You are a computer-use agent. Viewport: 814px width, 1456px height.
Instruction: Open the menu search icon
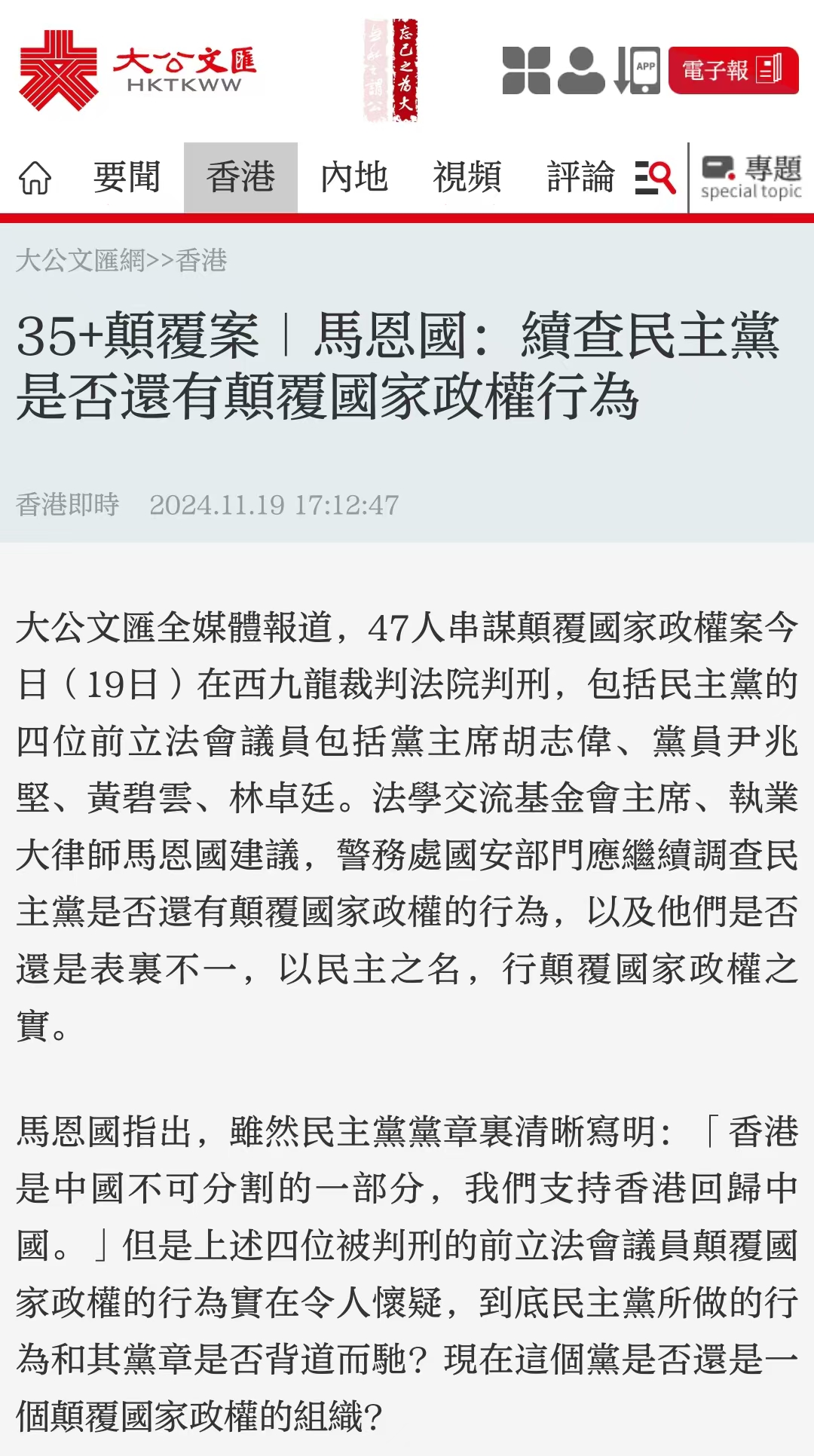pos(654,178)
